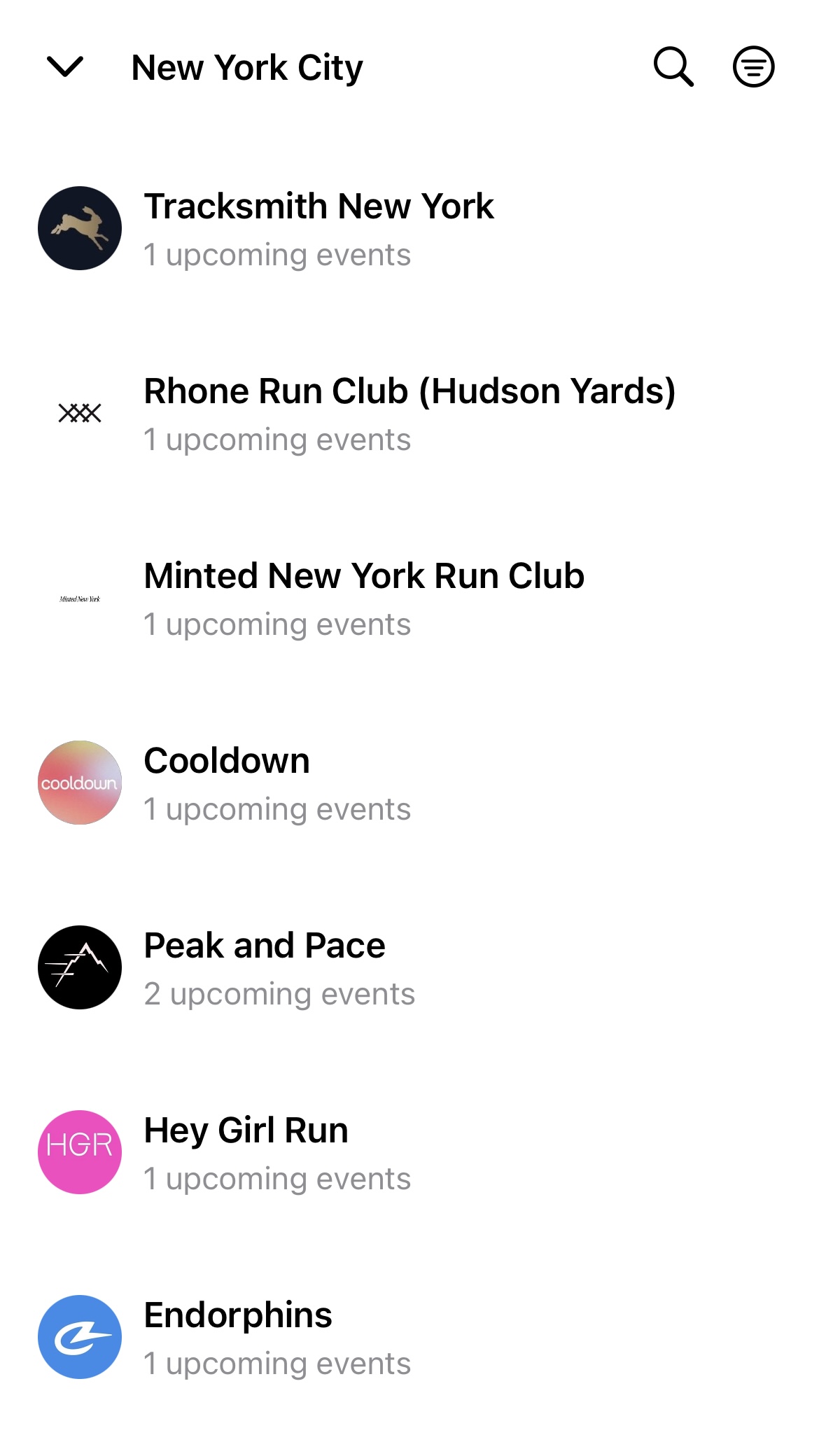Open the Cooldown club

[227, 783]
